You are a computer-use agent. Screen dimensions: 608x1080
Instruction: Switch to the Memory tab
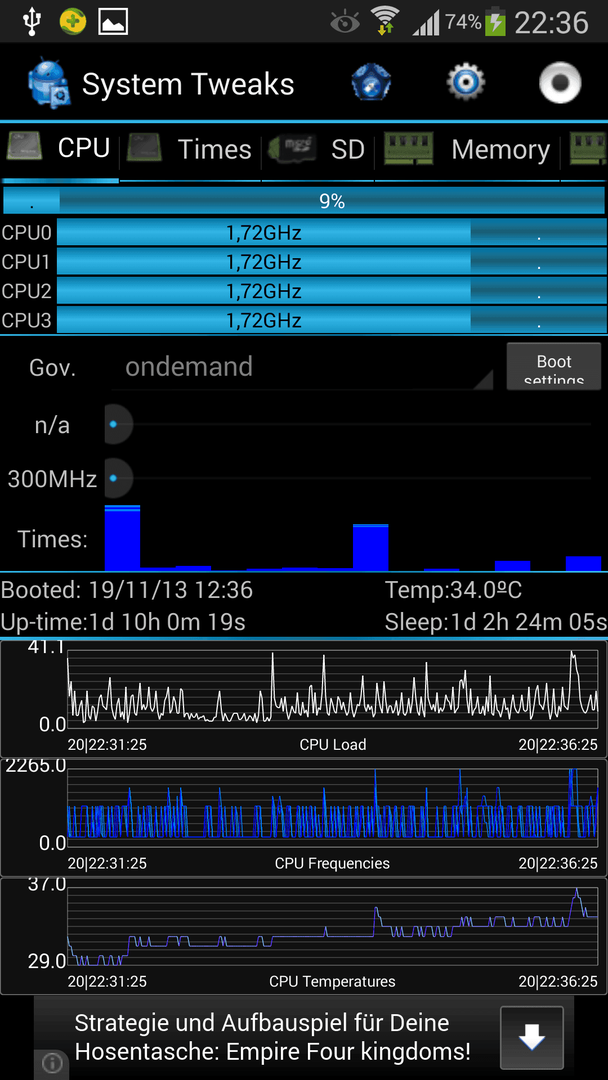point(470,150)
